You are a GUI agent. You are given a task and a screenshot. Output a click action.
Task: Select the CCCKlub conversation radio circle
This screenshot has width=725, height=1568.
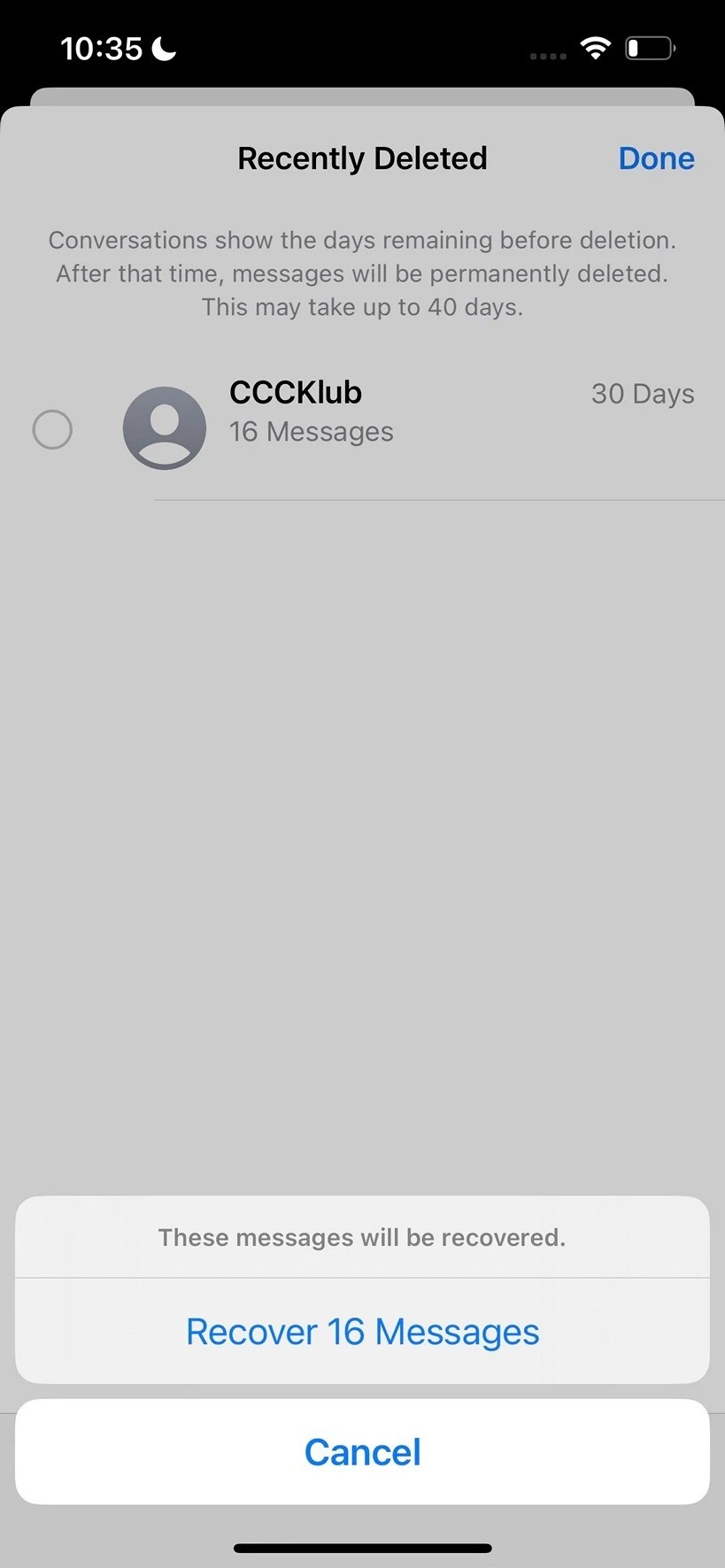click(x=51, y=428)
